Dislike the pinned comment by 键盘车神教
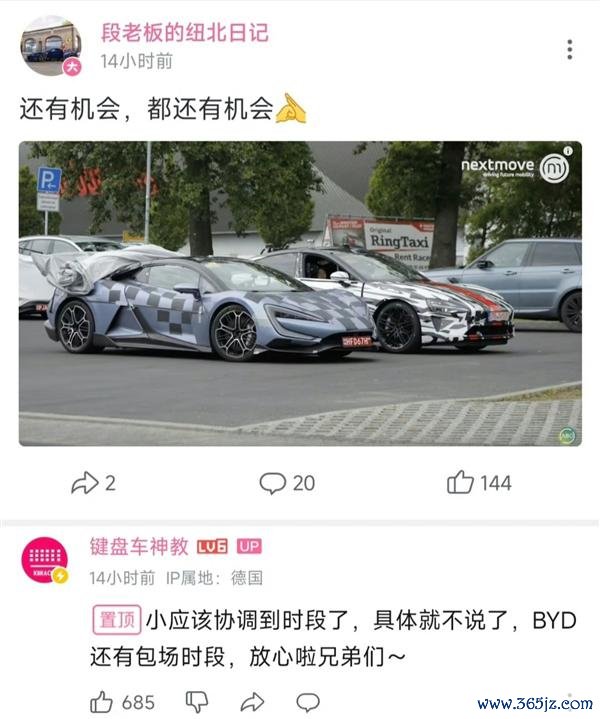Screen dimensions: 600x719 (x=199, y=702)
